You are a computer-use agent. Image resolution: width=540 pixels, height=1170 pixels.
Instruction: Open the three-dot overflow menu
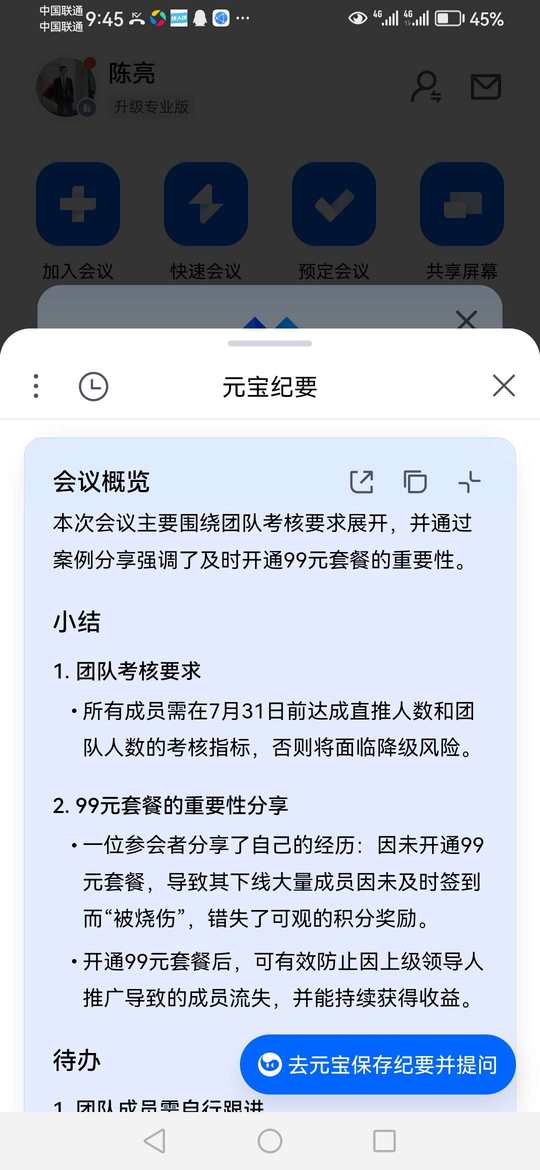(36, 386)
